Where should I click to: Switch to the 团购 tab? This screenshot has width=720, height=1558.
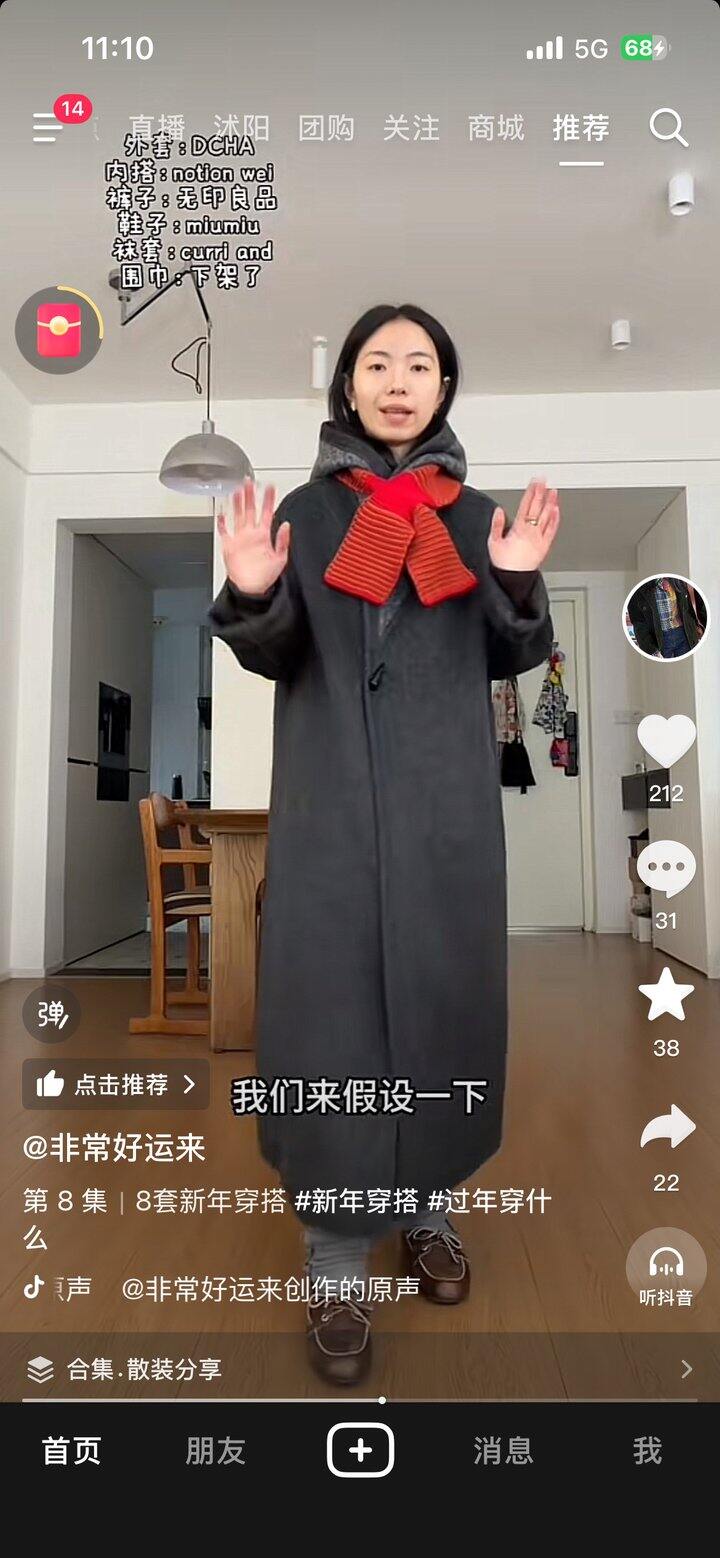[326, 128]
